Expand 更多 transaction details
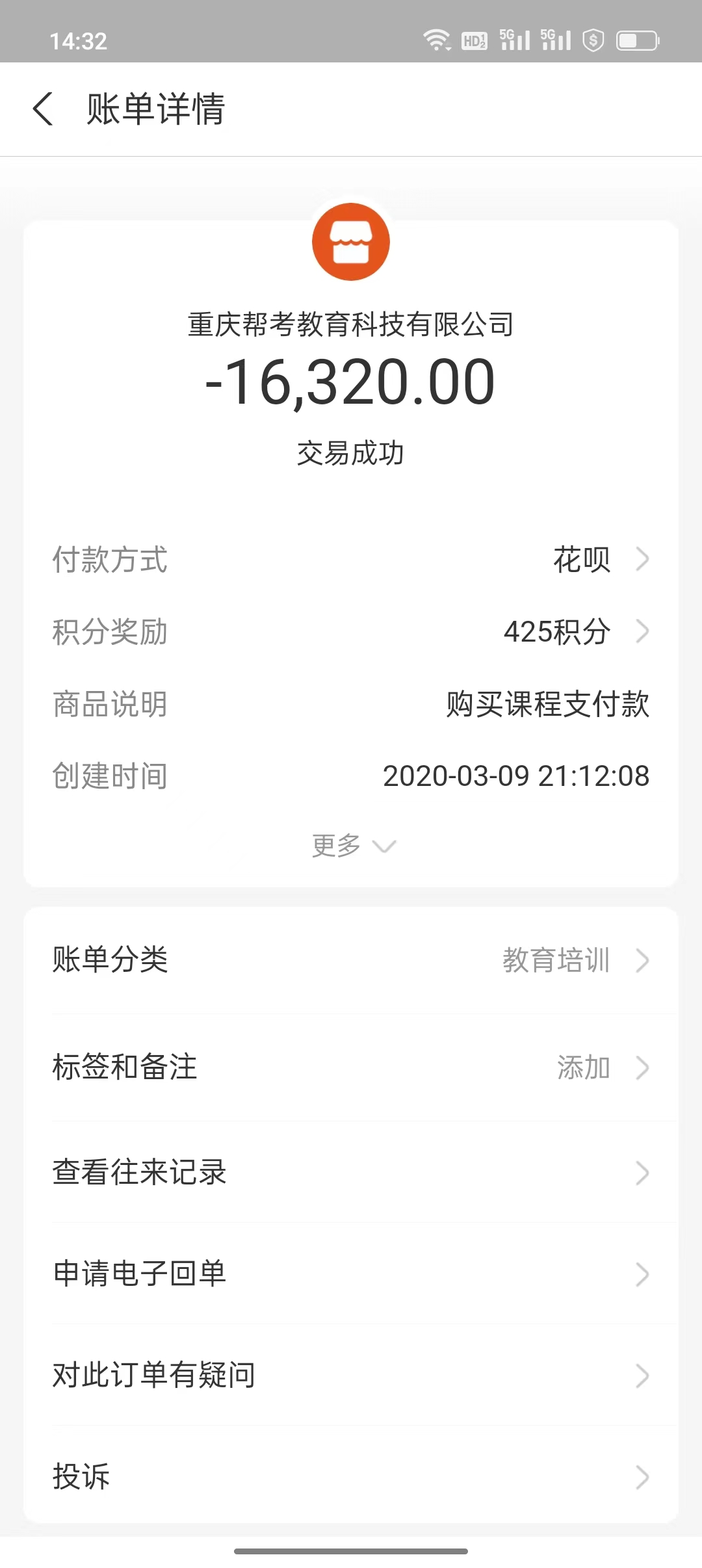Viewport: 702px width, 1568px height. click(x=353, y=845)
